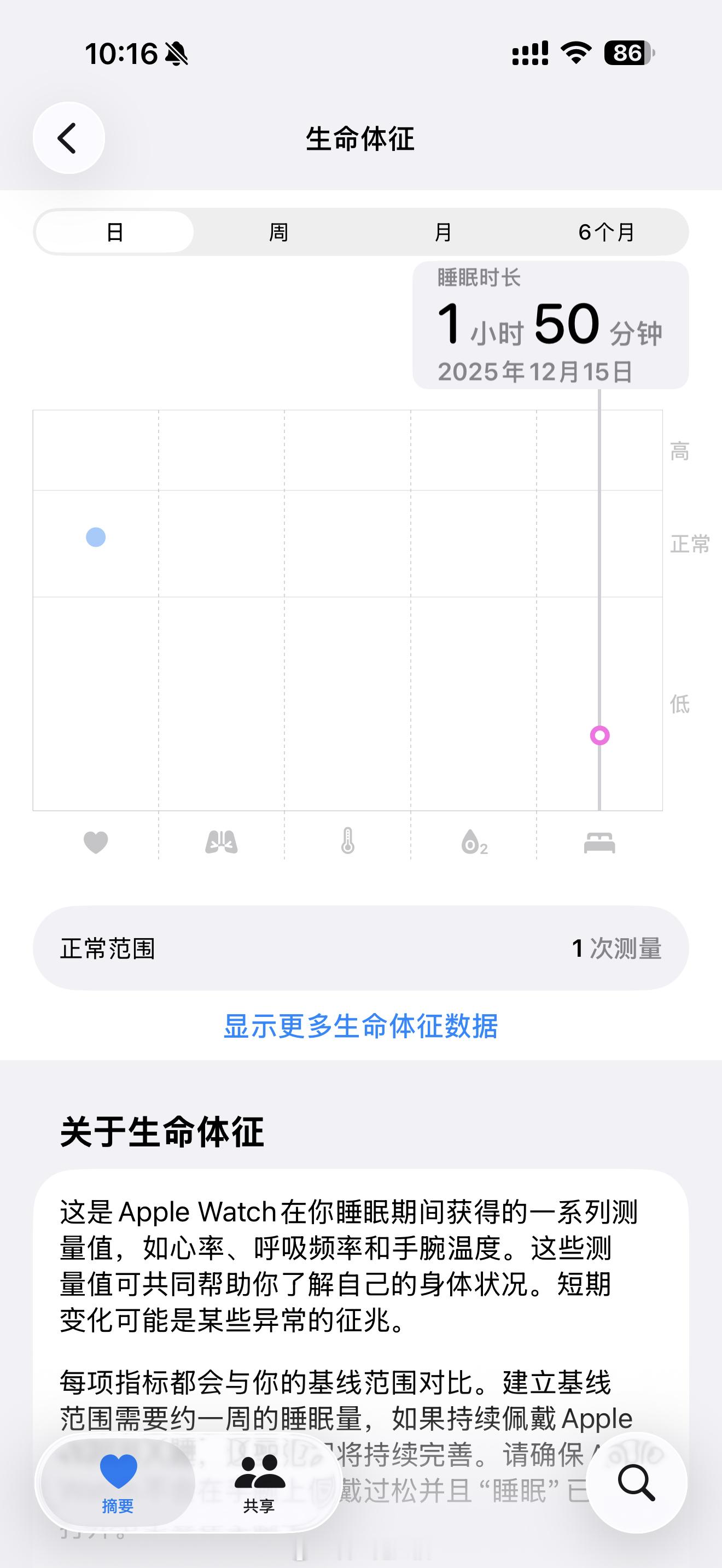This screenshot has height=1568, width=722.
Task: Select the sleep bed icon metric
Action: click(599, 842)
